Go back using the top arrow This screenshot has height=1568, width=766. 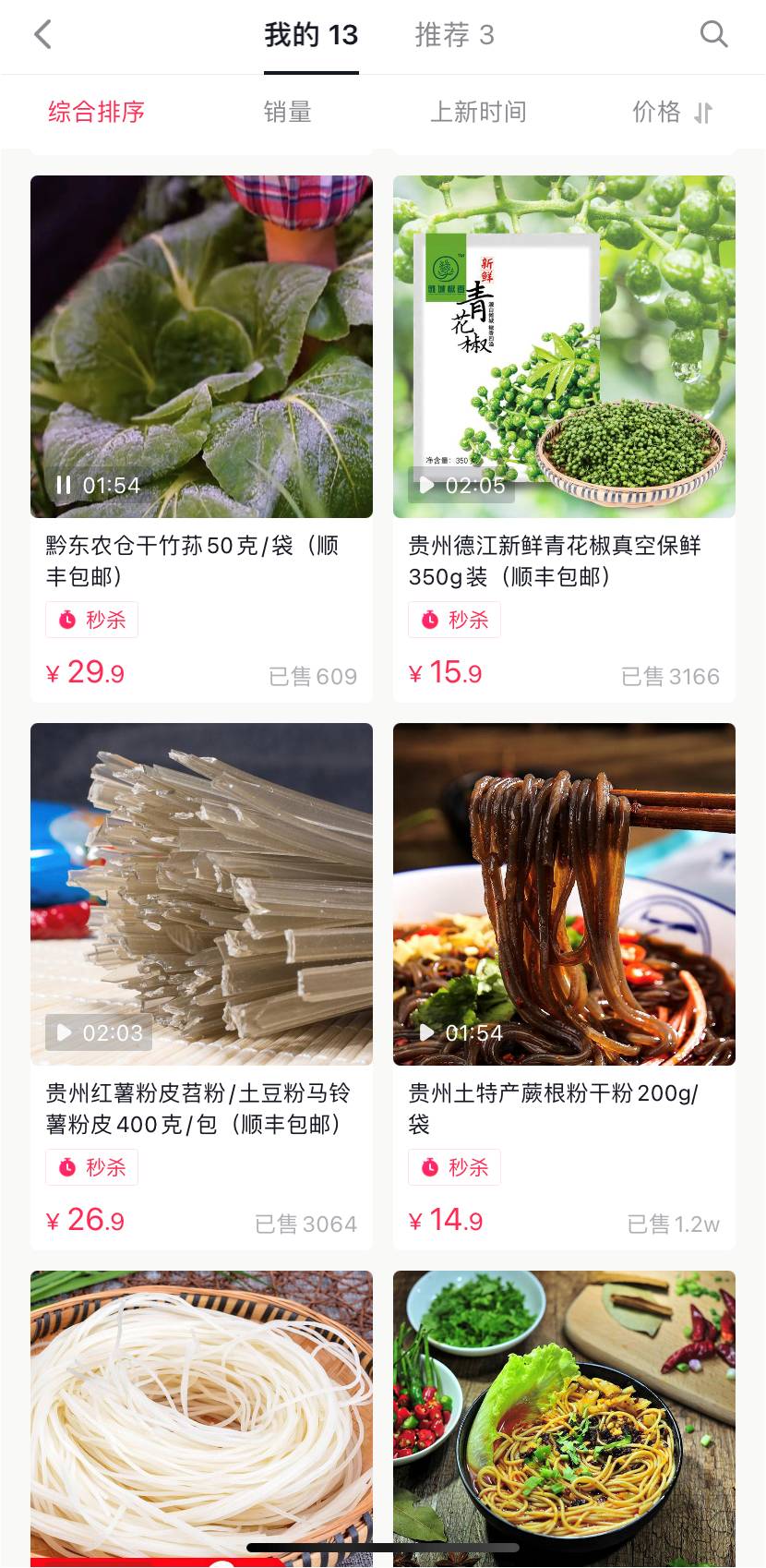42,35
